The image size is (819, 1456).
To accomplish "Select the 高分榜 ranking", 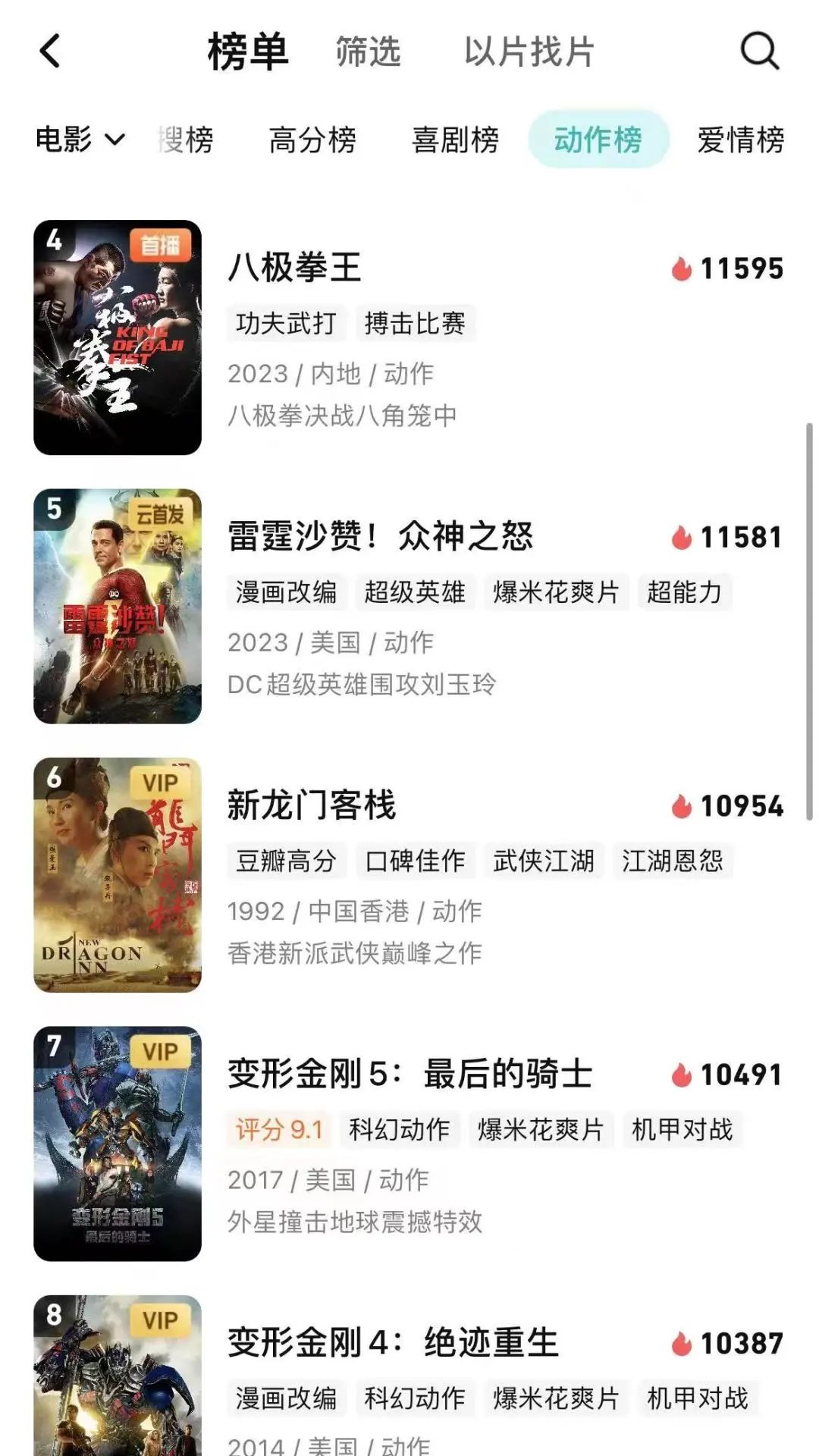I will [x=312, y=140].
